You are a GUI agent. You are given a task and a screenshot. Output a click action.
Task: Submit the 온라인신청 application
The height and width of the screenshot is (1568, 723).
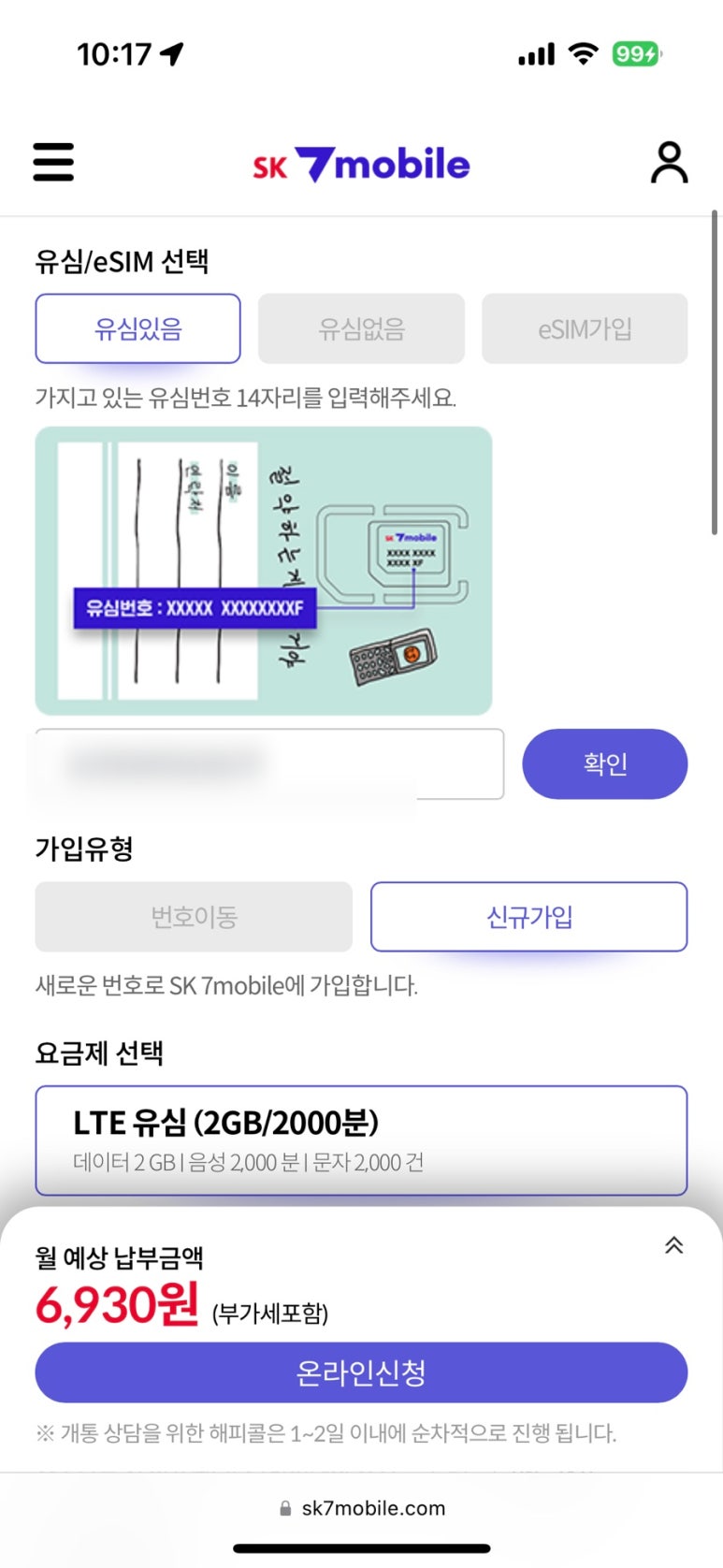point(361,1372)
